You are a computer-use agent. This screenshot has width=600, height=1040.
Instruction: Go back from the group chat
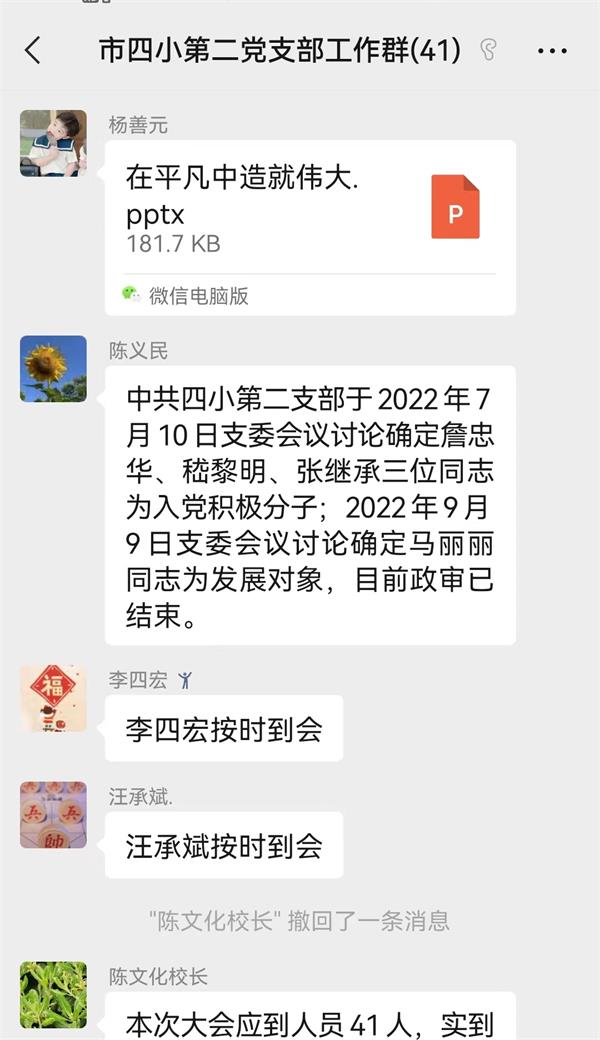[33, 50]
